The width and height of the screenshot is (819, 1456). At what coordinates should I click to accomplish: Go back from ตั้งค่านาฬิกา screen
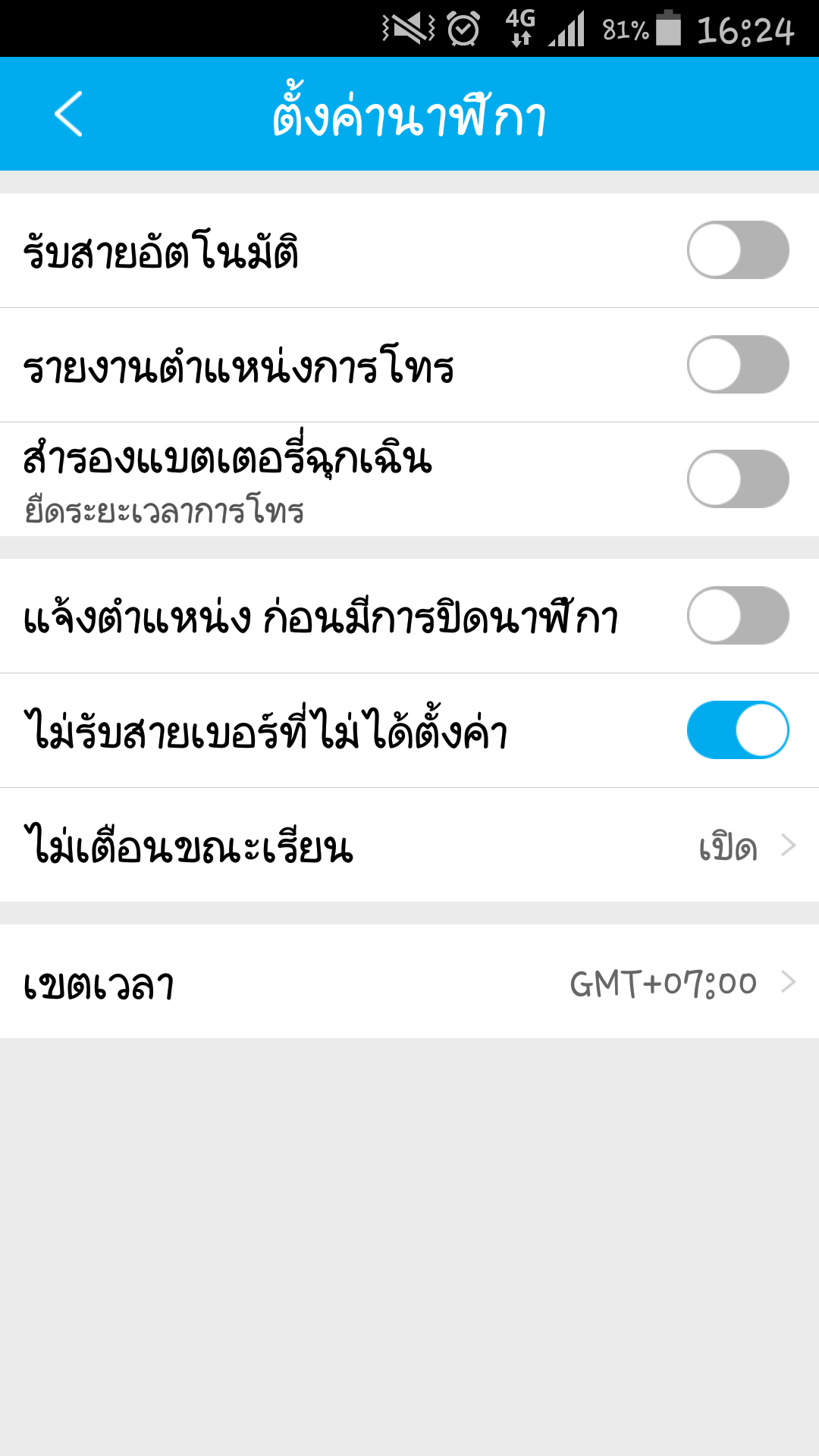tap(68, 115)
